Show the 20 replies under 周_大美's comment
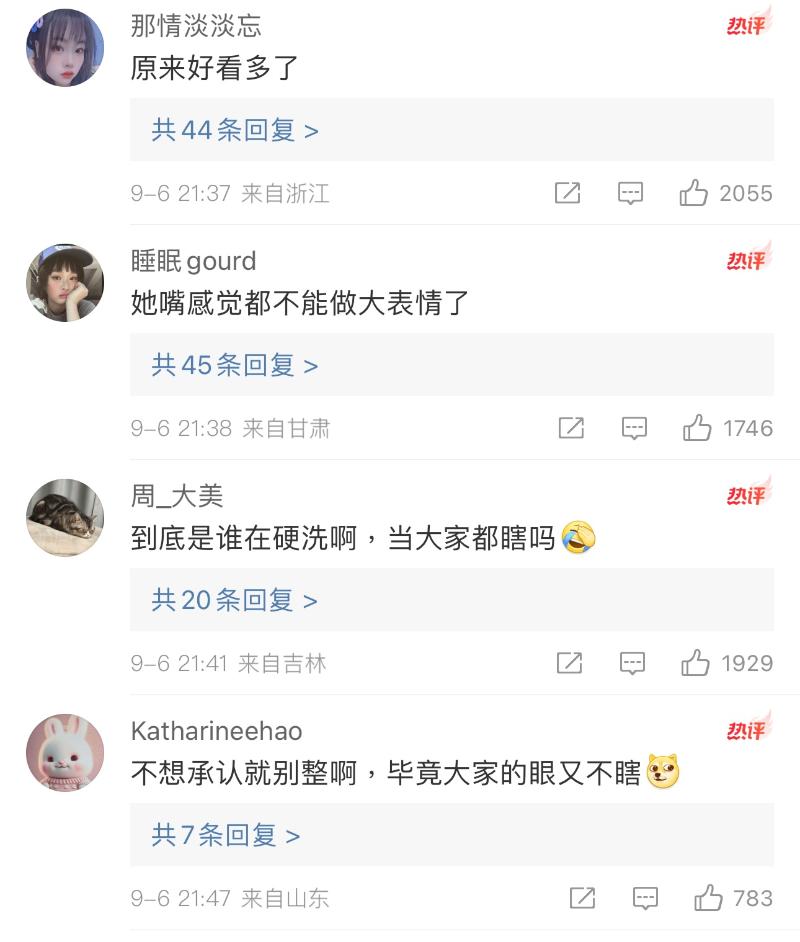Screen dimensions: 800x942 tap(235, 600)
